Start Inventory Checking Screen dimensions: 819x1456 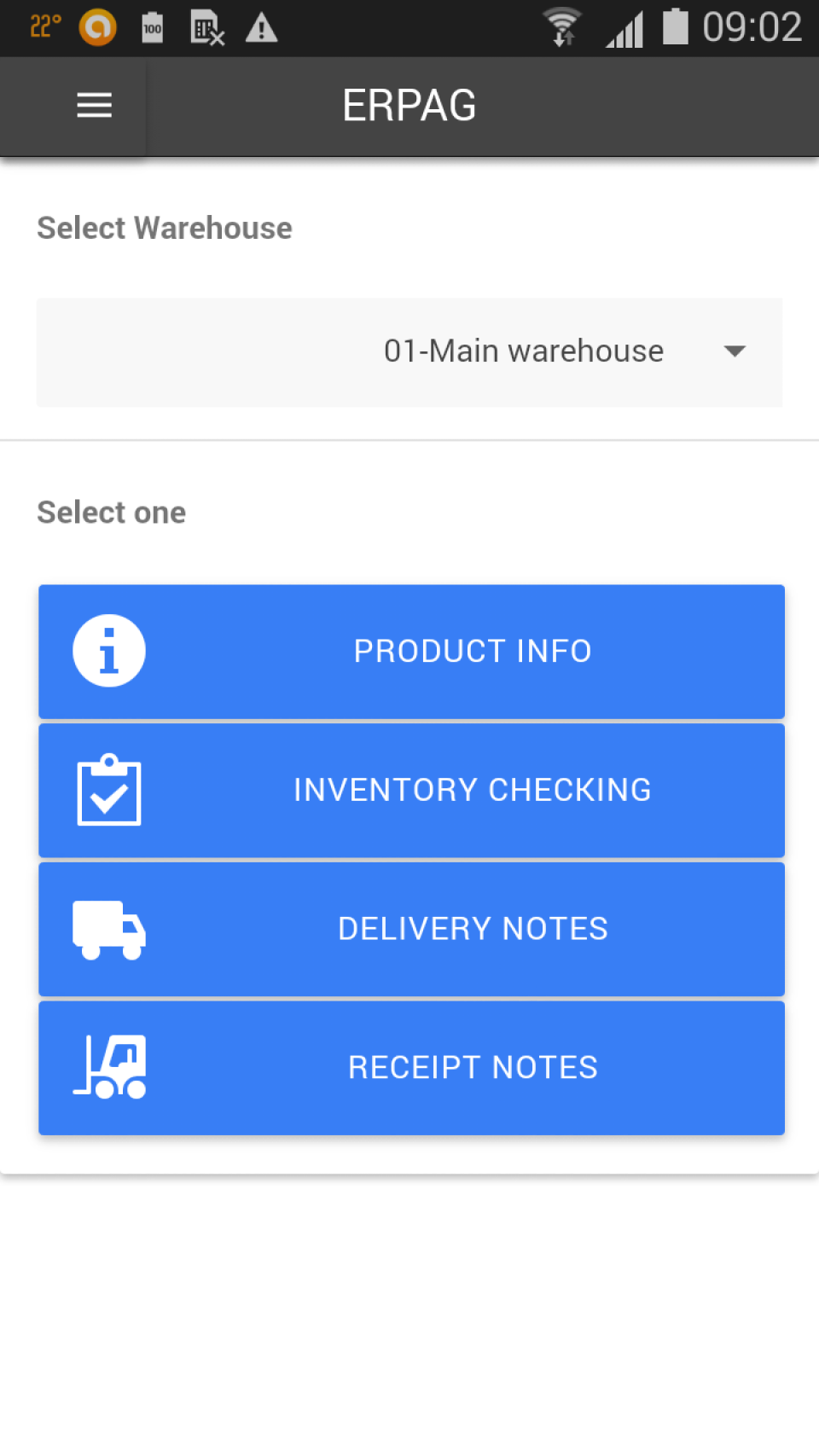tap(411, 791)
